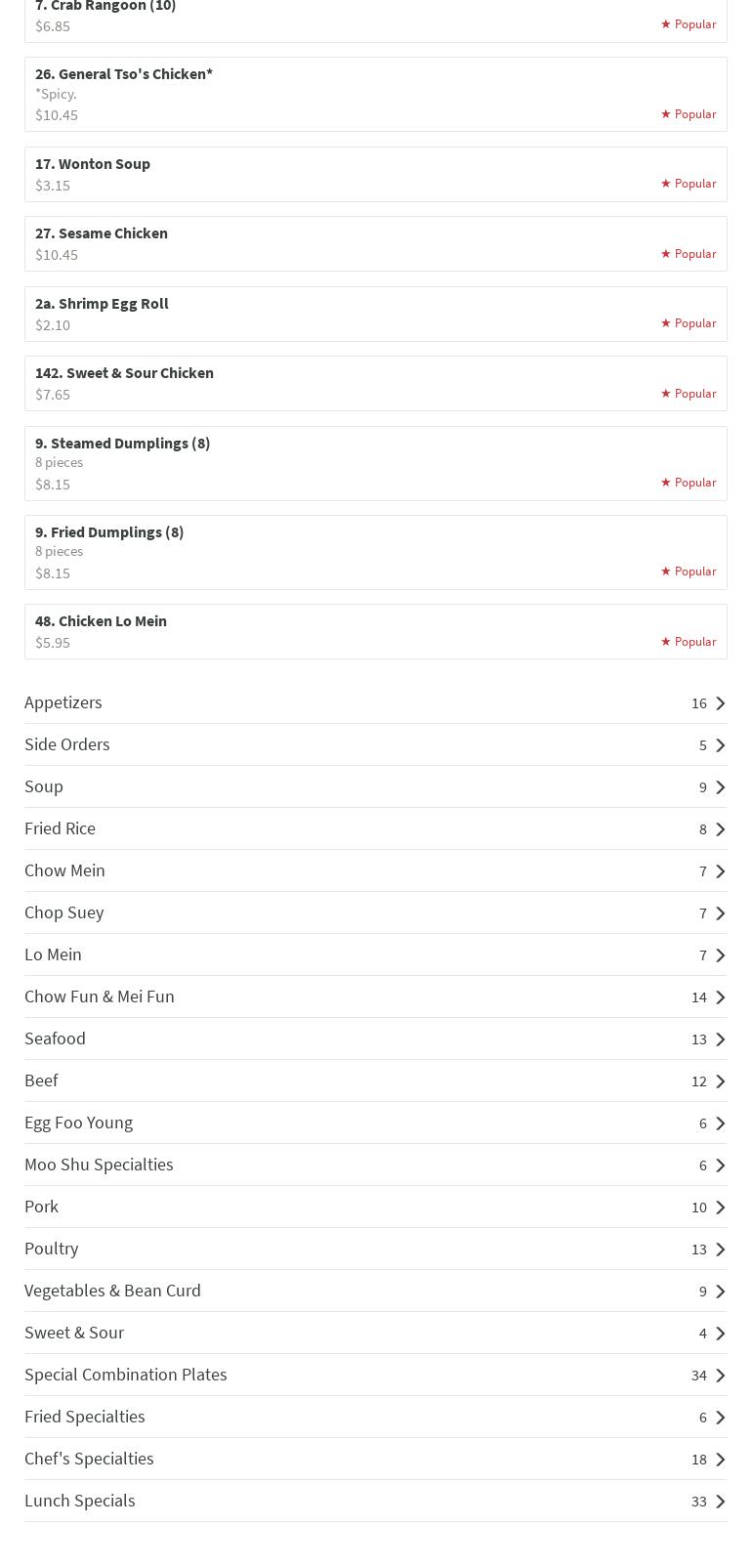The height and width of the screenshot is (1568, 752).
Task: Open the Seafood category
Action: click(x=375, y=1038)
